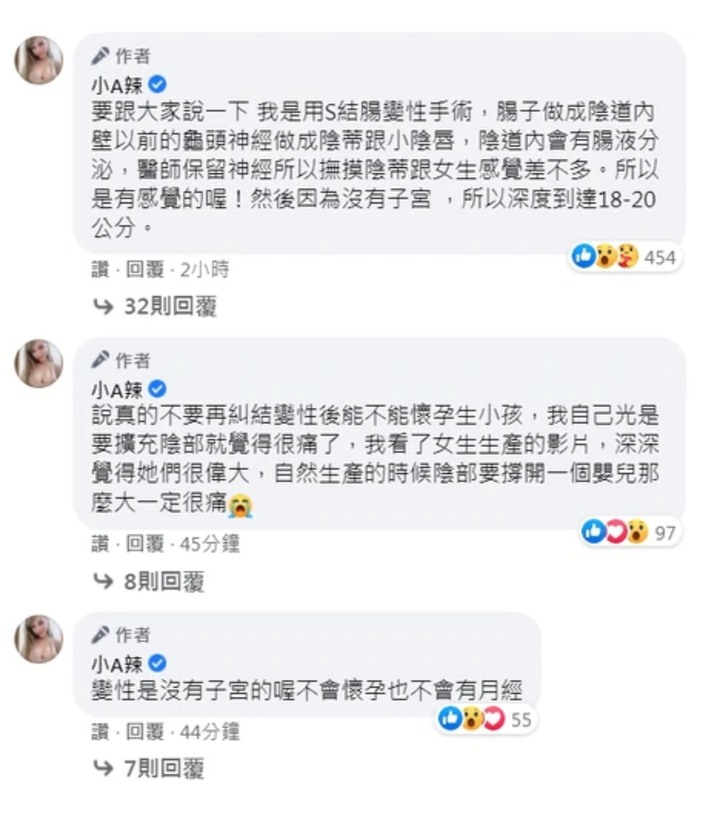
Task: Open the 2小時 timestamp link
Action: click(204, 269)
